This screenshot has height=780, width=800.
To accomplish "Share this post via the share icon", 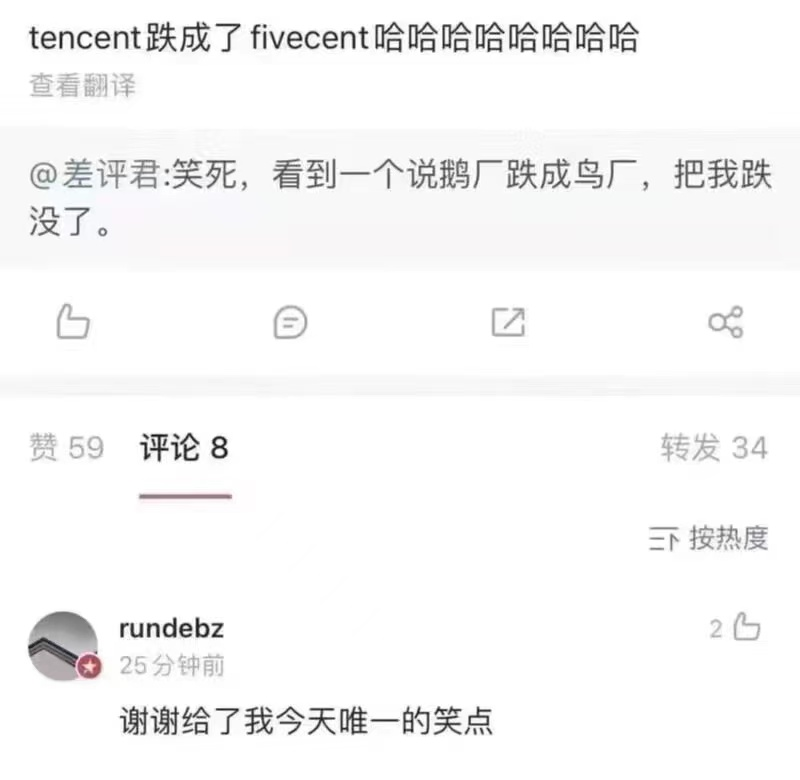I will pos(725,322).
